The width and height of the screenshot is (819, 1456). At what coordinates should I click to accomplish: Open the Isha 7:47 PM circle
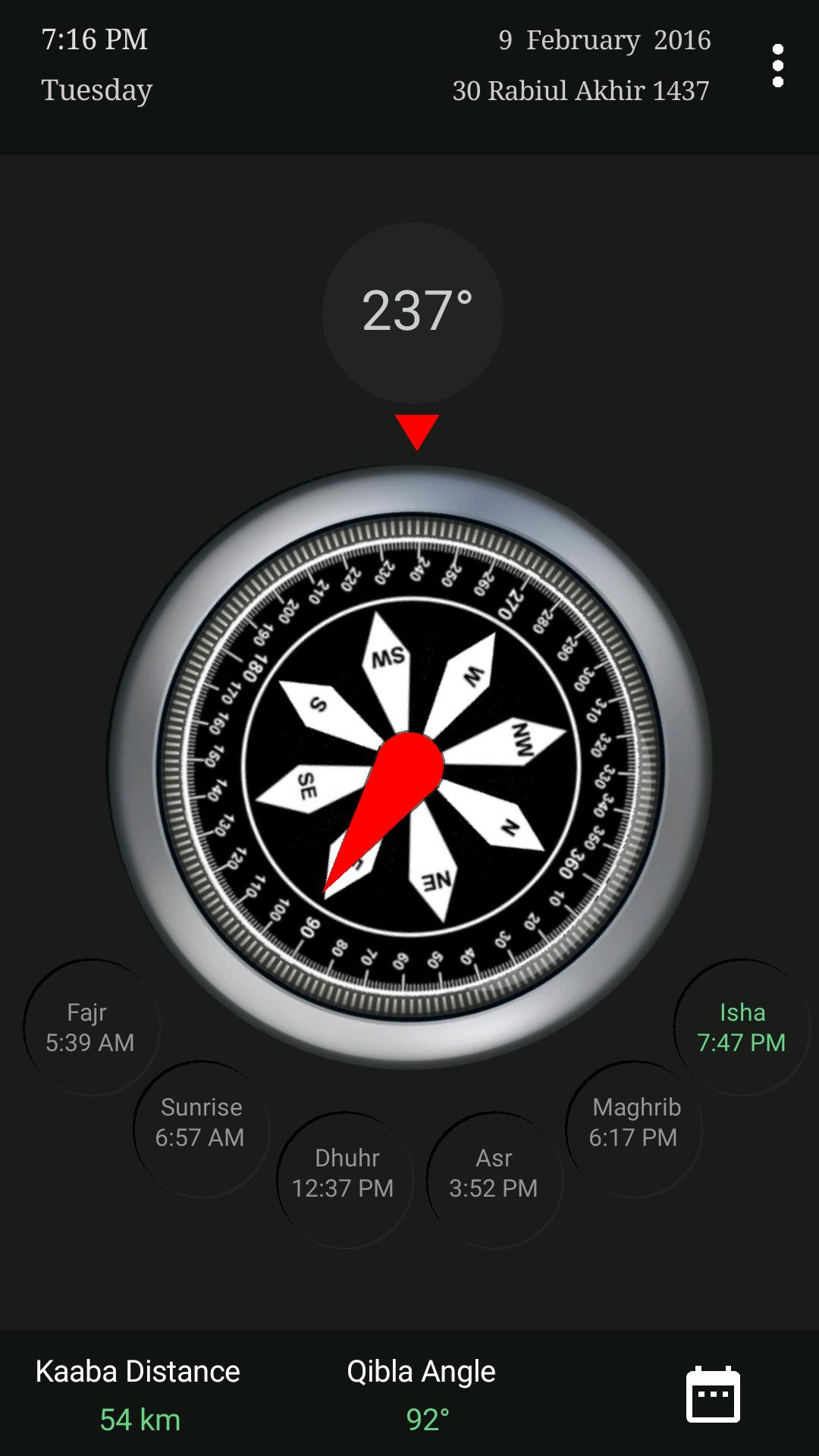click(742, 1028)
